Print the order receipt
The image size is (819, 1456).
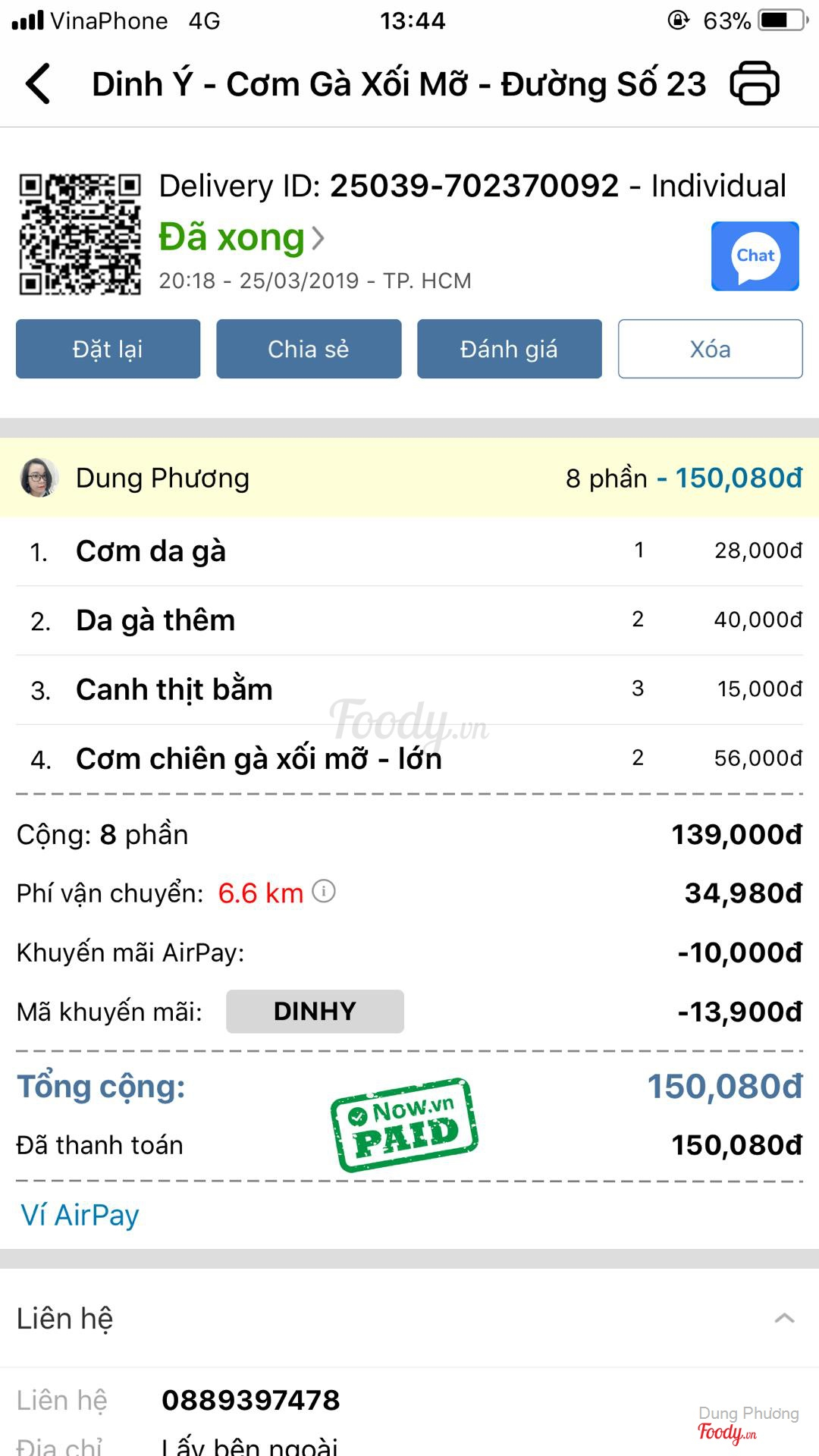tap(754, 83)
